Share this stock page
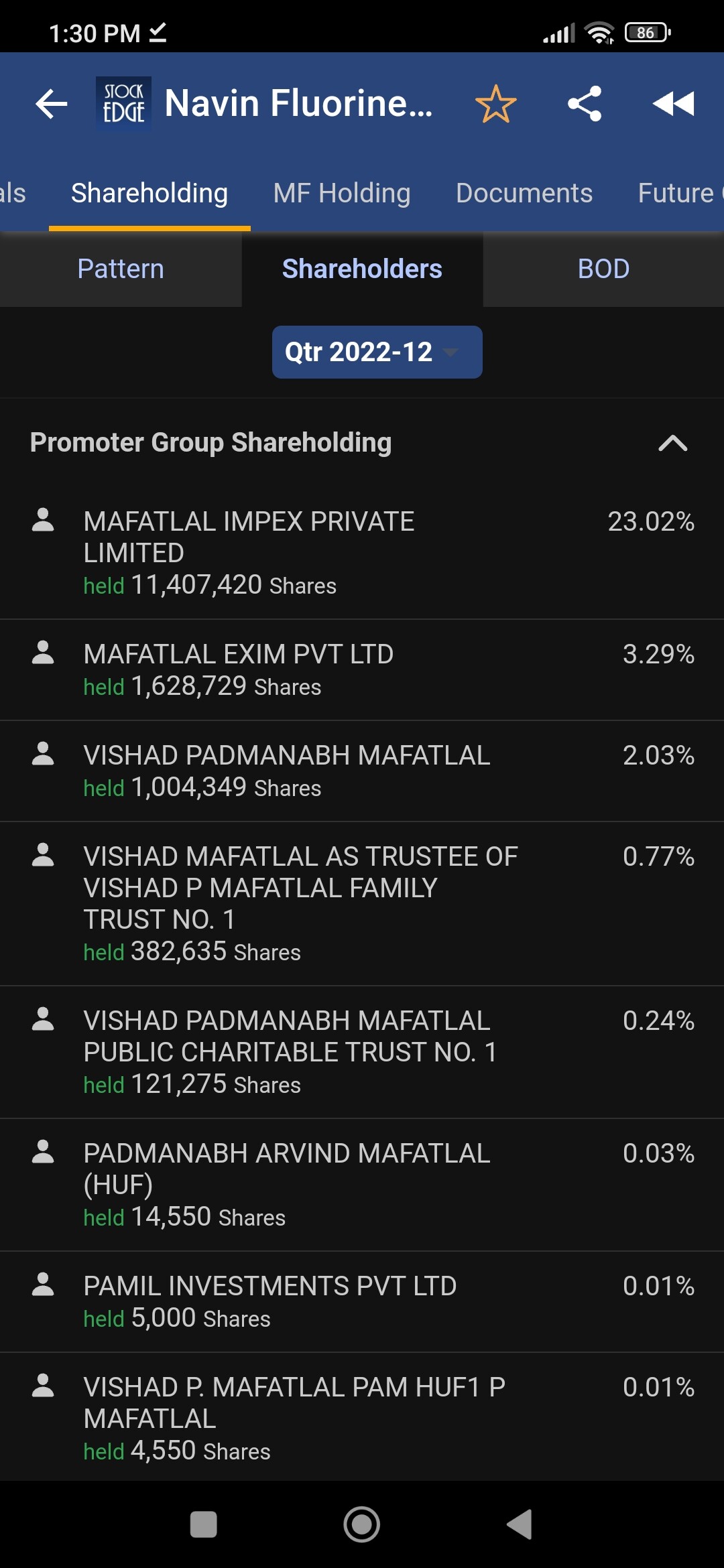Image resolution: width=724 pixels, height=1568 pixels. pos(585,104)
